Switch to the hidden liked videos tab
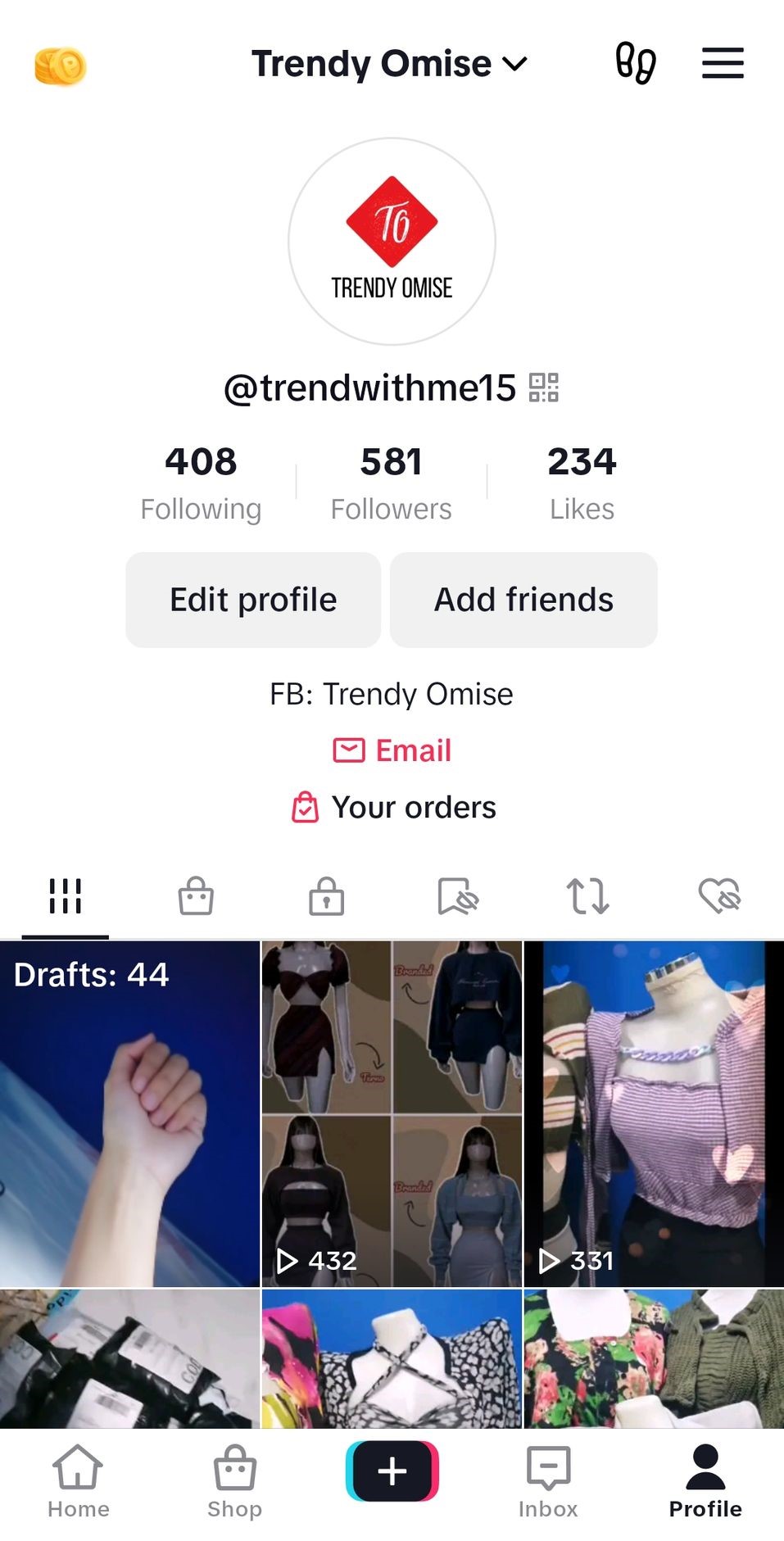Viewport: 784px width, 1541px height. 719,895
